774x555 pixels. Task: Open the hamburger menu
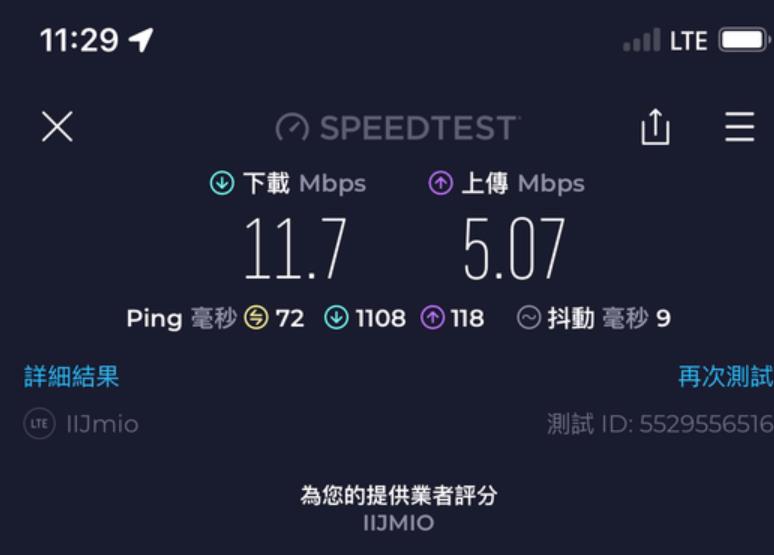[739, 127]
